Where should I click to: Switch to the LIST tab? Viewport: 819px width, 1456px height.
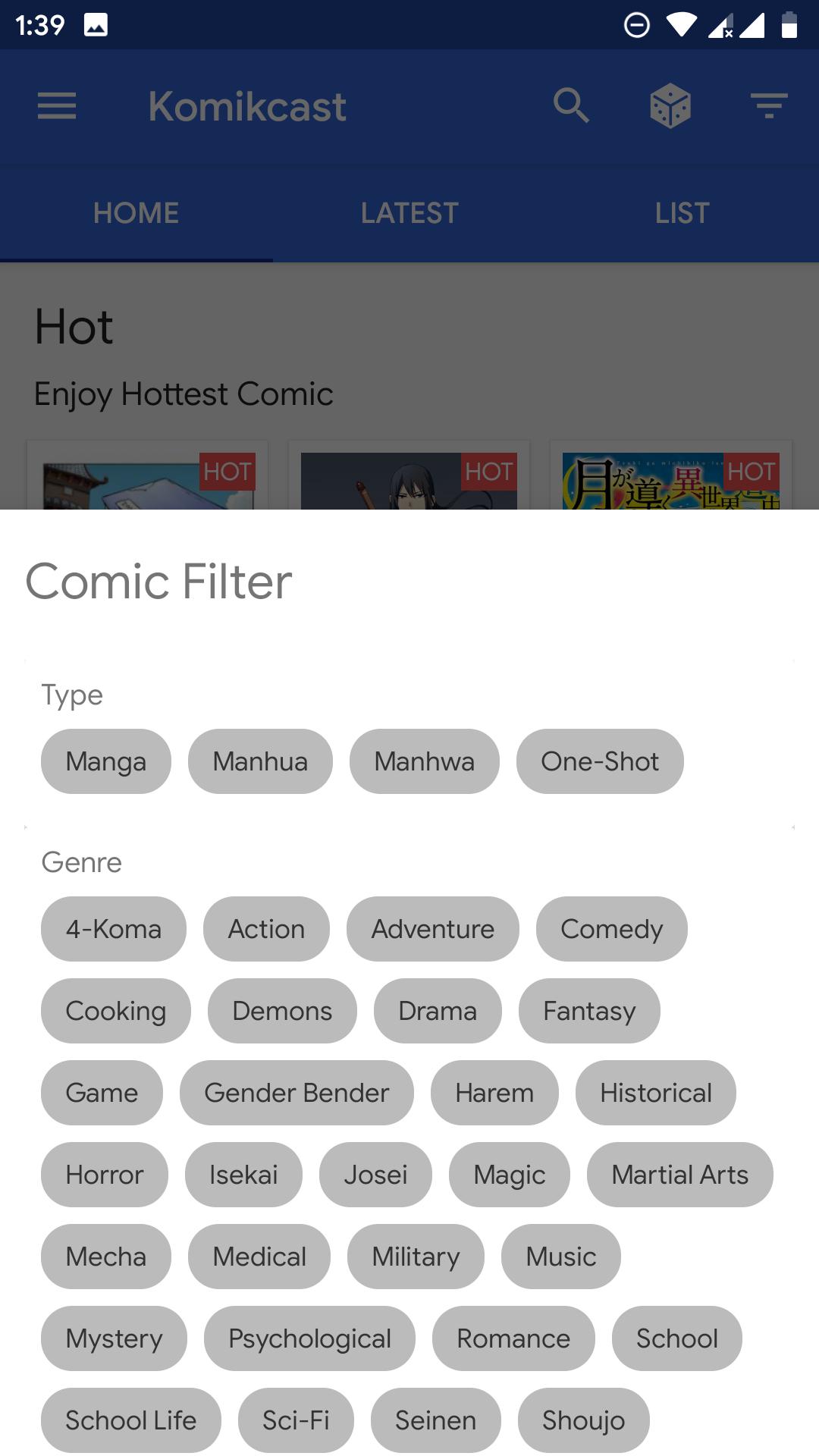click(682, 213)
